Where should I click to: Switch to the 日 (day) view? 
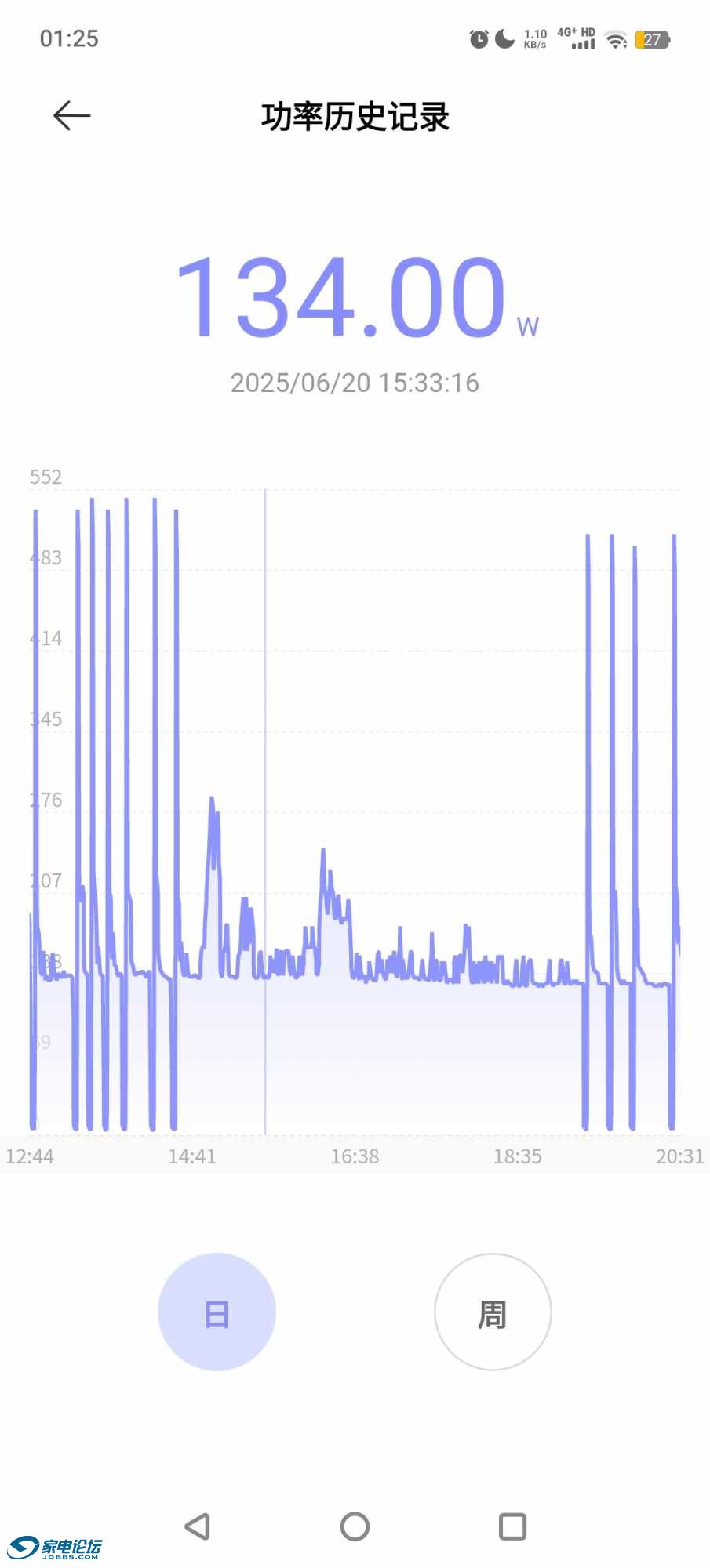(x=217, y=1312)
